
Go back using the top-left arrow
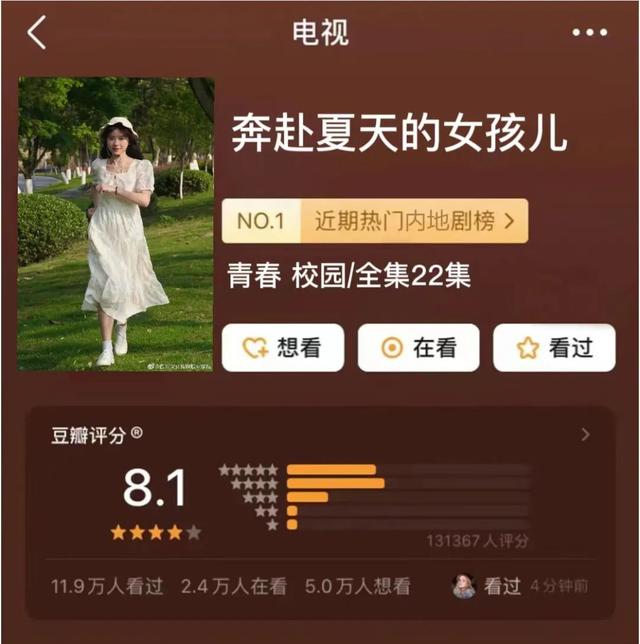tap(36, 33)
